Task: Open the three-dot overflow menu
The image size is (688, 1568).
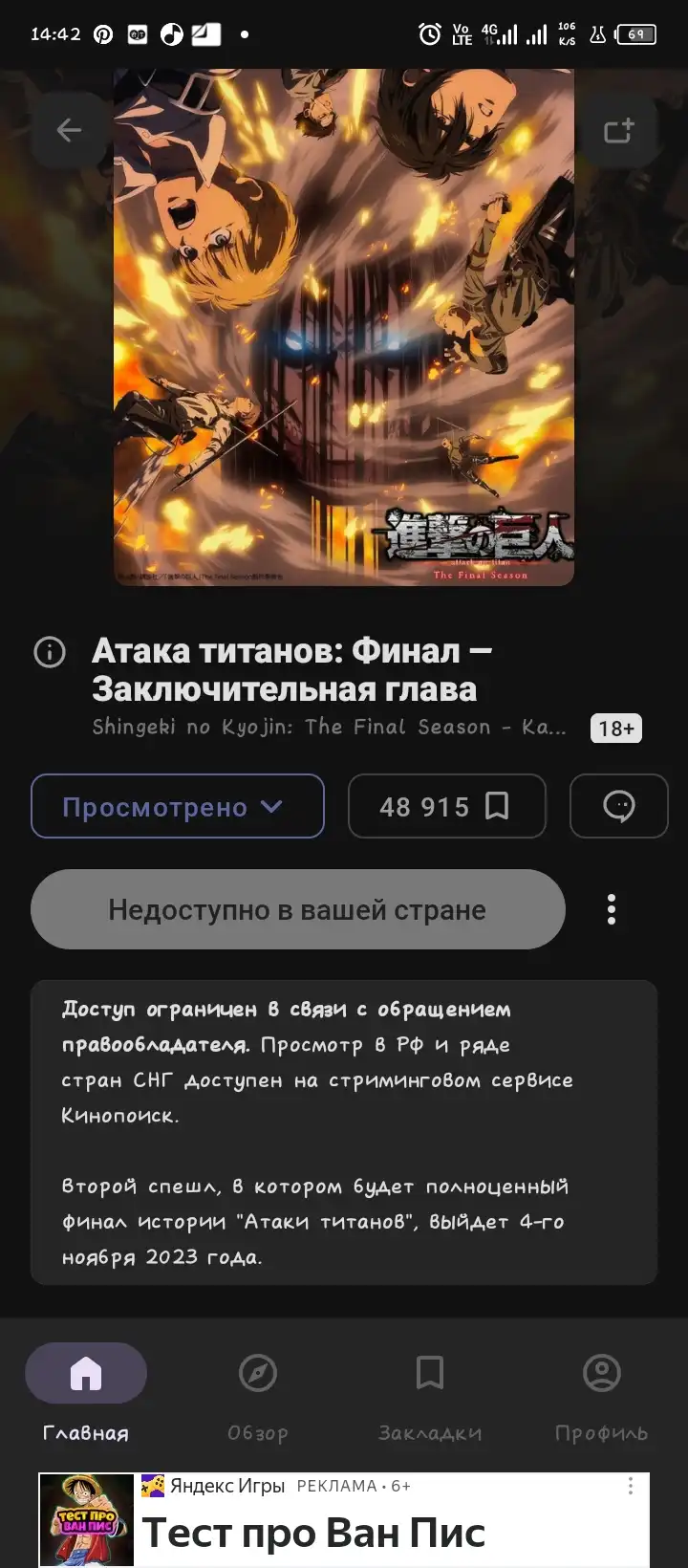Action: point(612,909)
